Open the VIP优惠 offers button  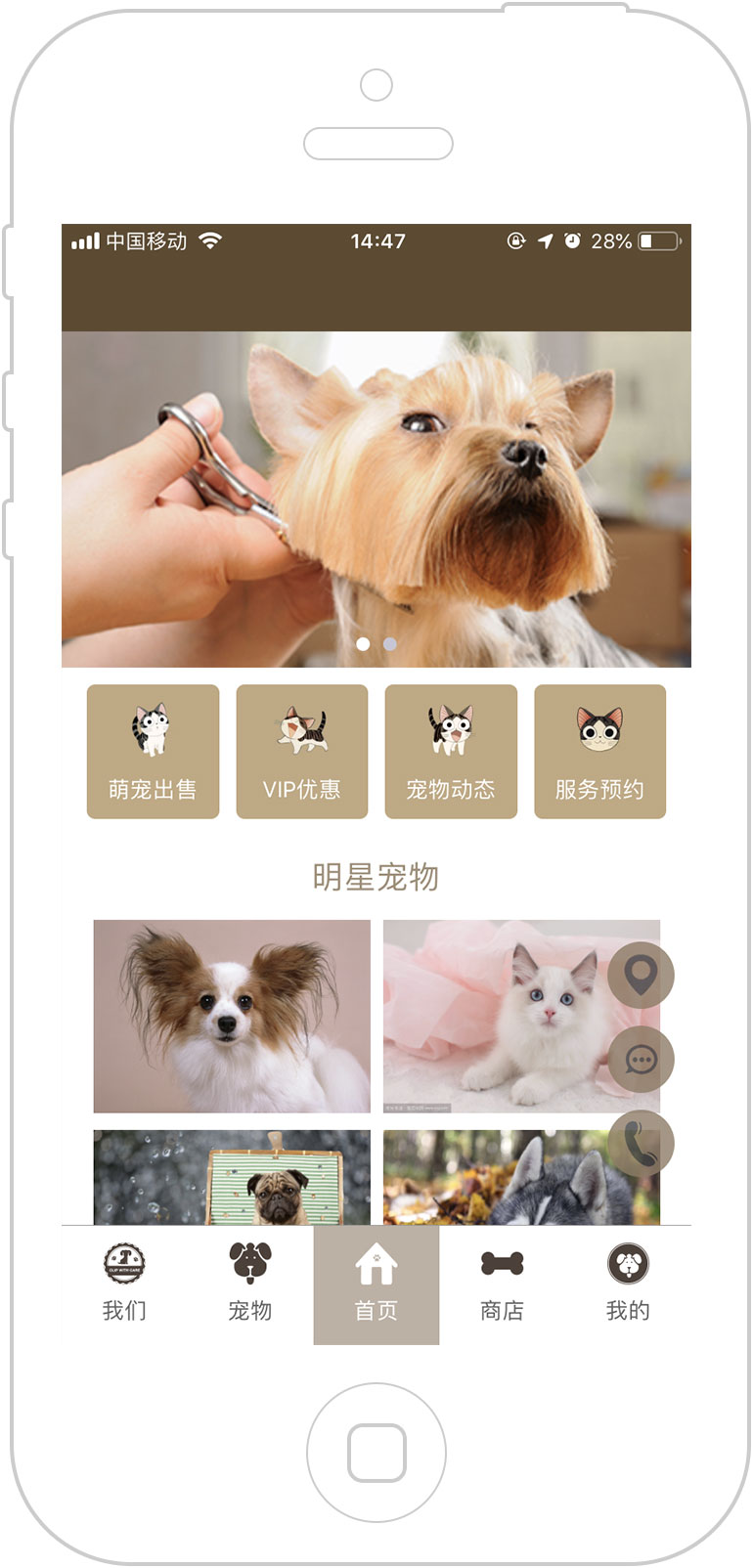[x=302, y=751]
